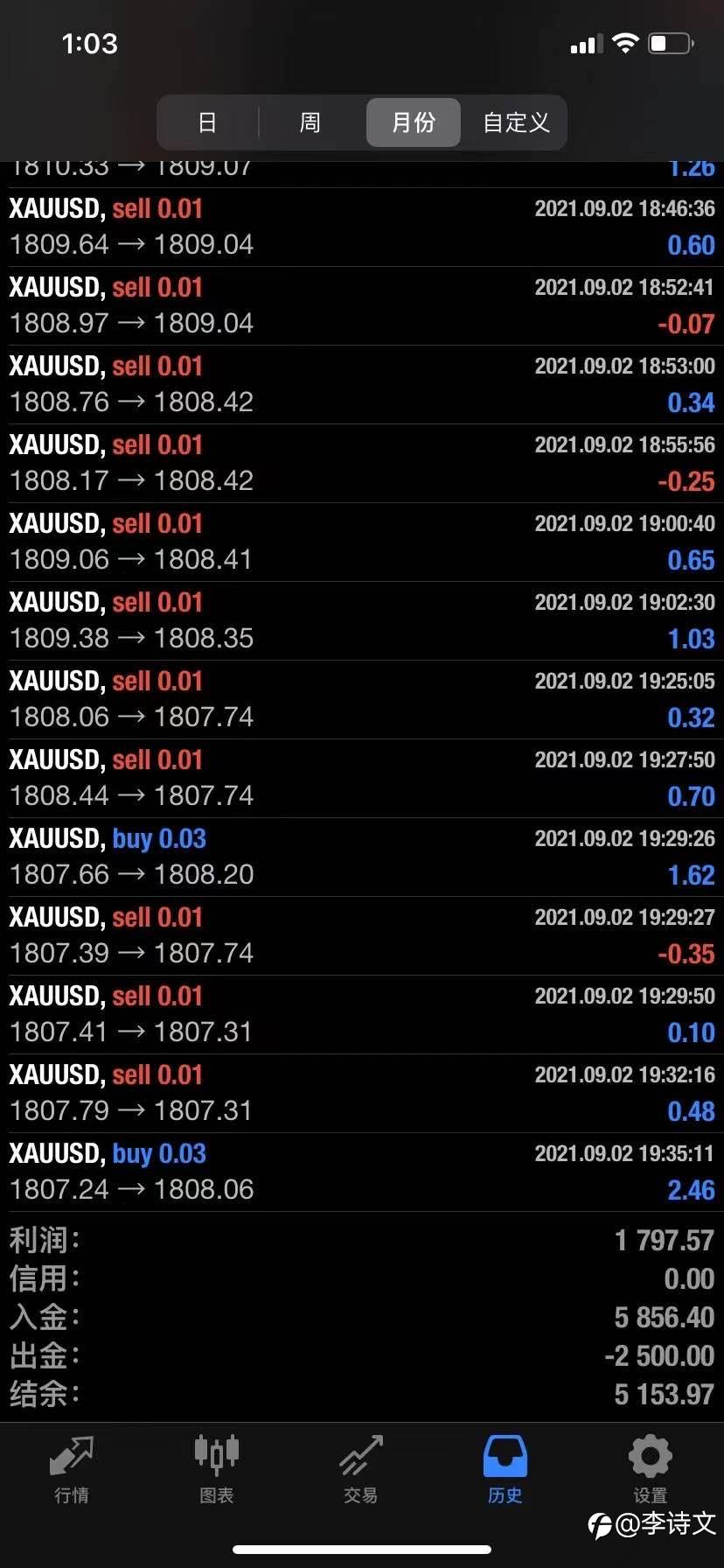Image resolution: width=724 pixels, height=1568 pixels.
Task: Choose the 月份 (month) period filter
Action: tap(413, 122)
